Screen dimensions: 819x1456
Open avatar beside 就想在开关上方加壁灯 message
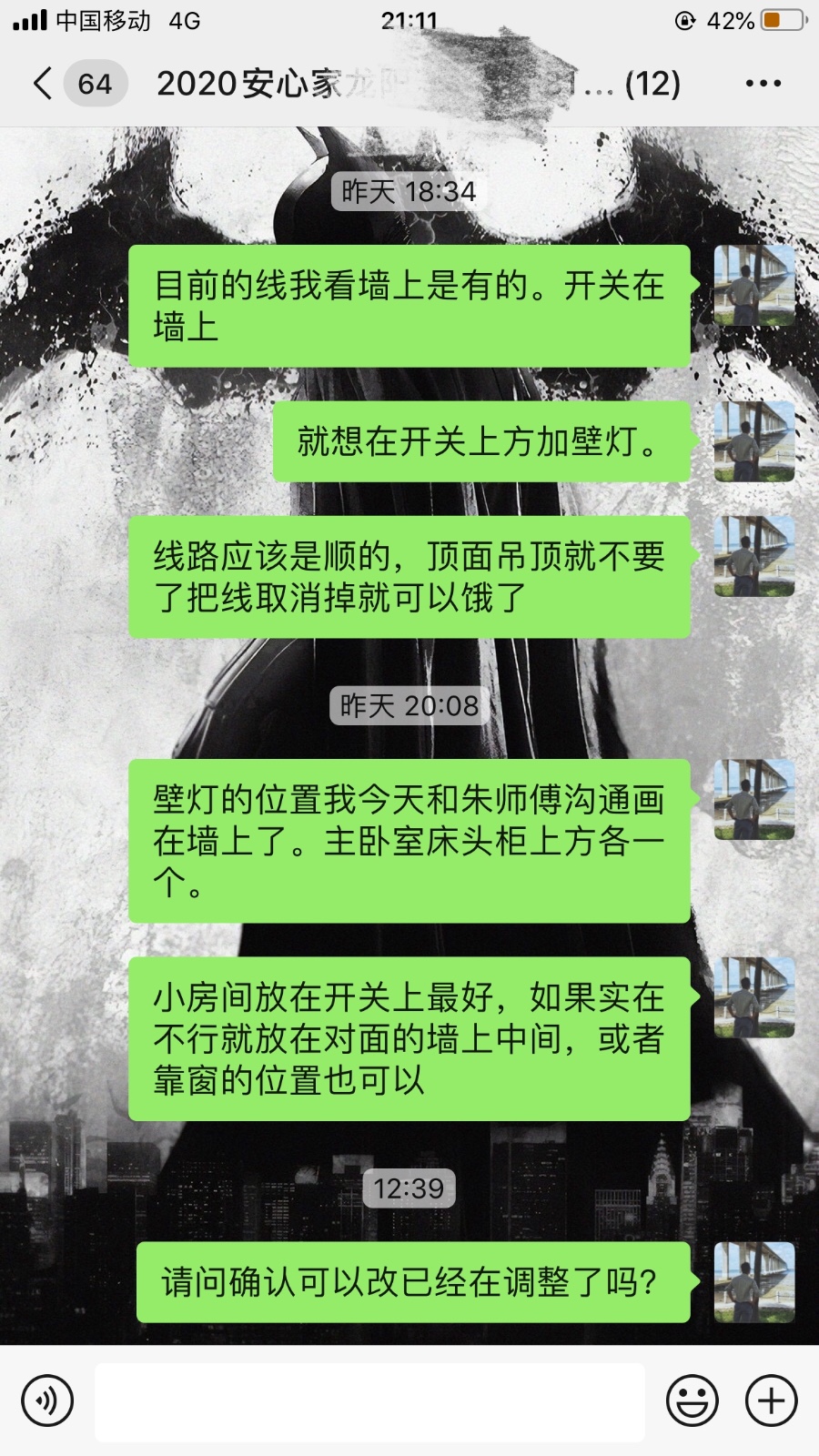tap(754, 441)
